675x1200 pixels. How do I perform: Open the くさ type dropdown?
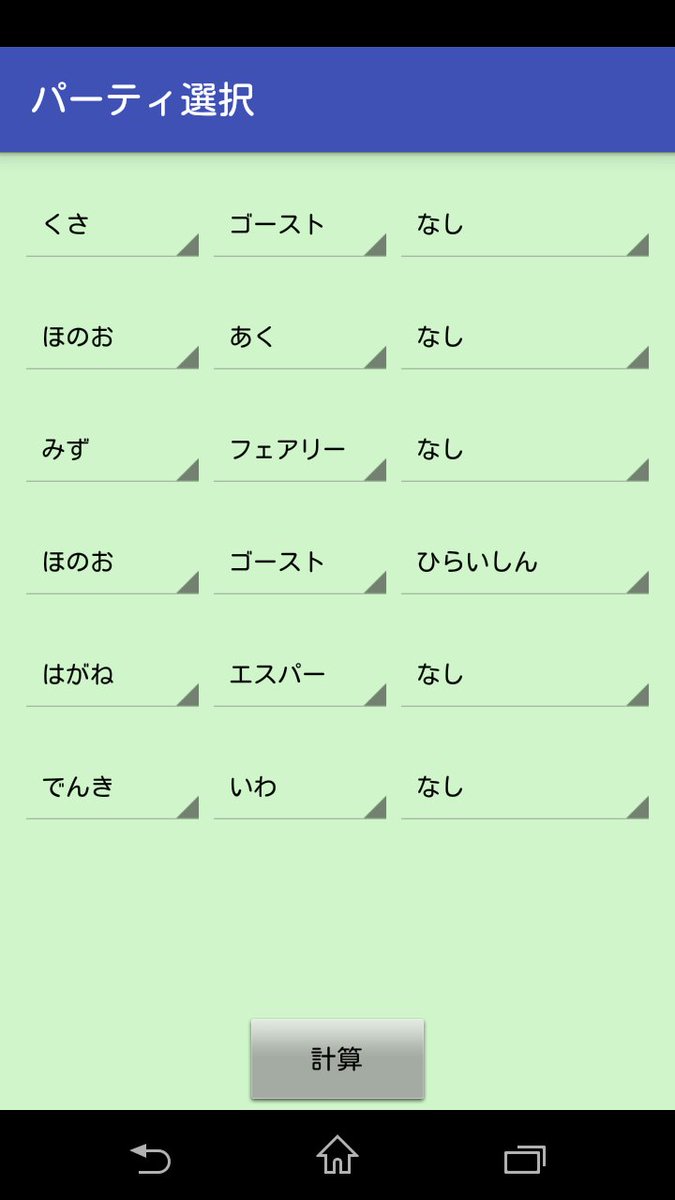[112, 226]
